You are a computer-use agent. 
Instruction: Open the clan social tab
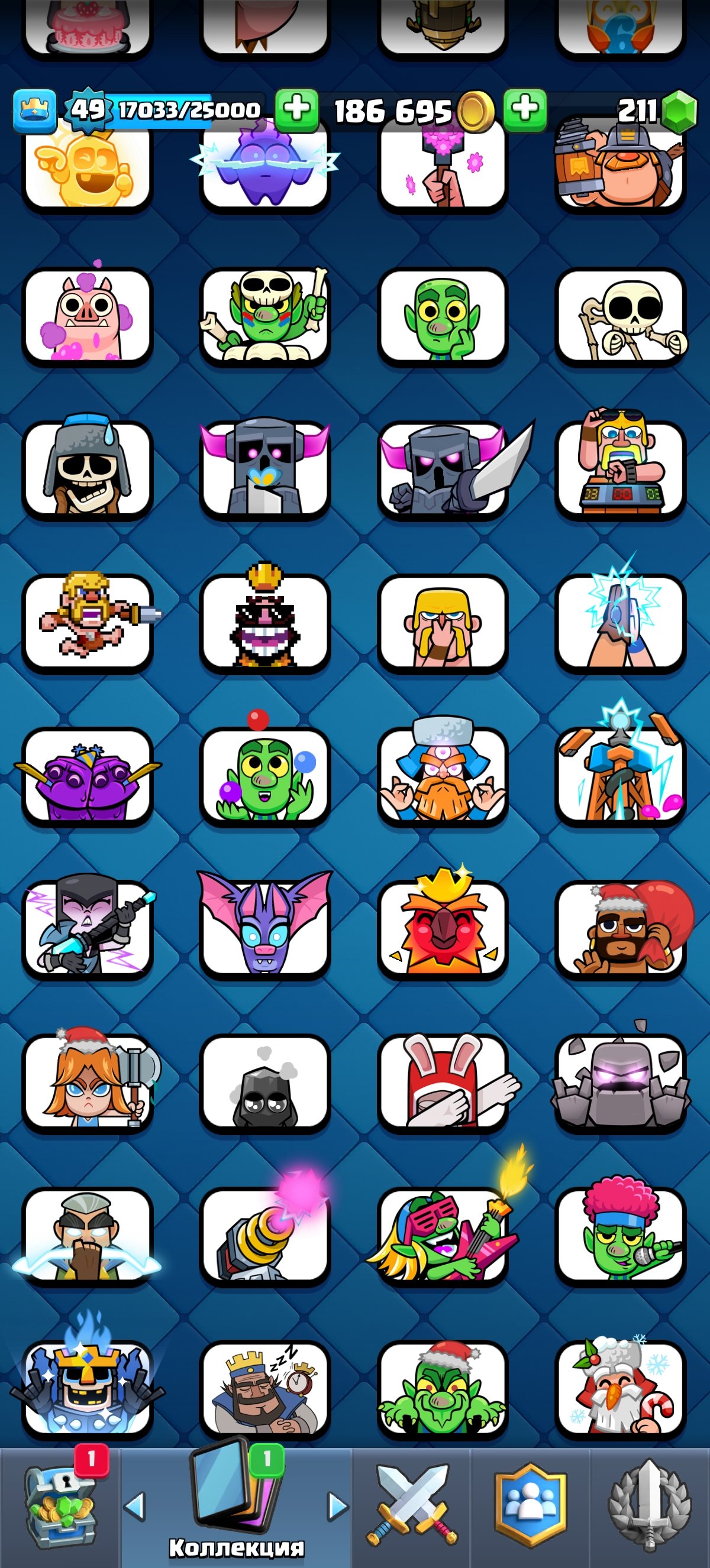coord(530,1507)
